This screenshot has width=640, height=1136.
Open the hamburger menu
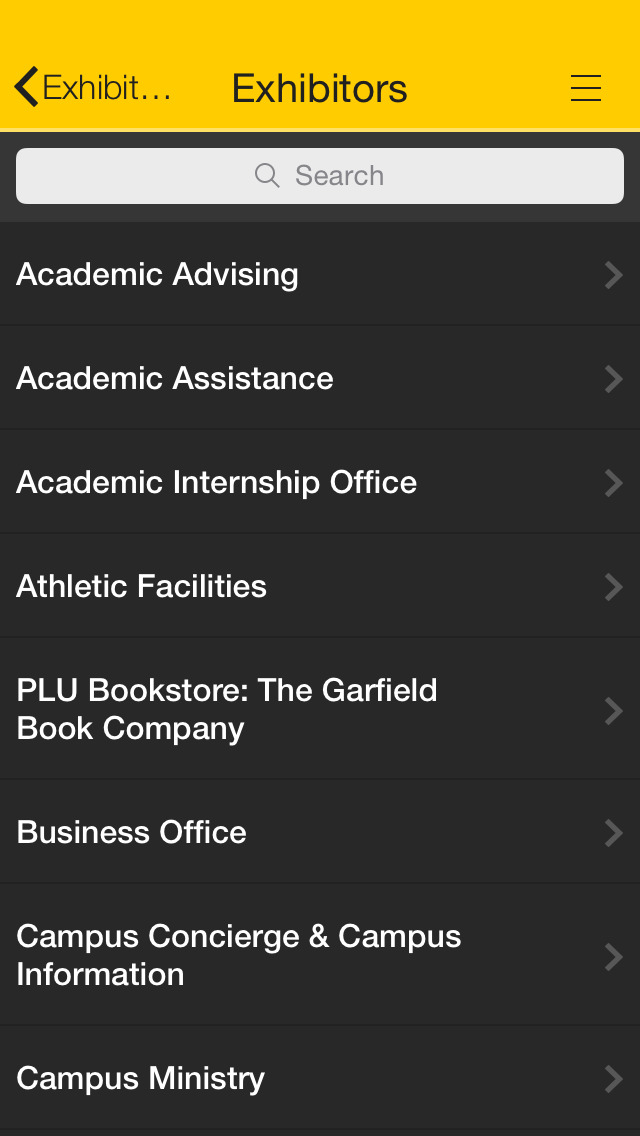[586, 88]
